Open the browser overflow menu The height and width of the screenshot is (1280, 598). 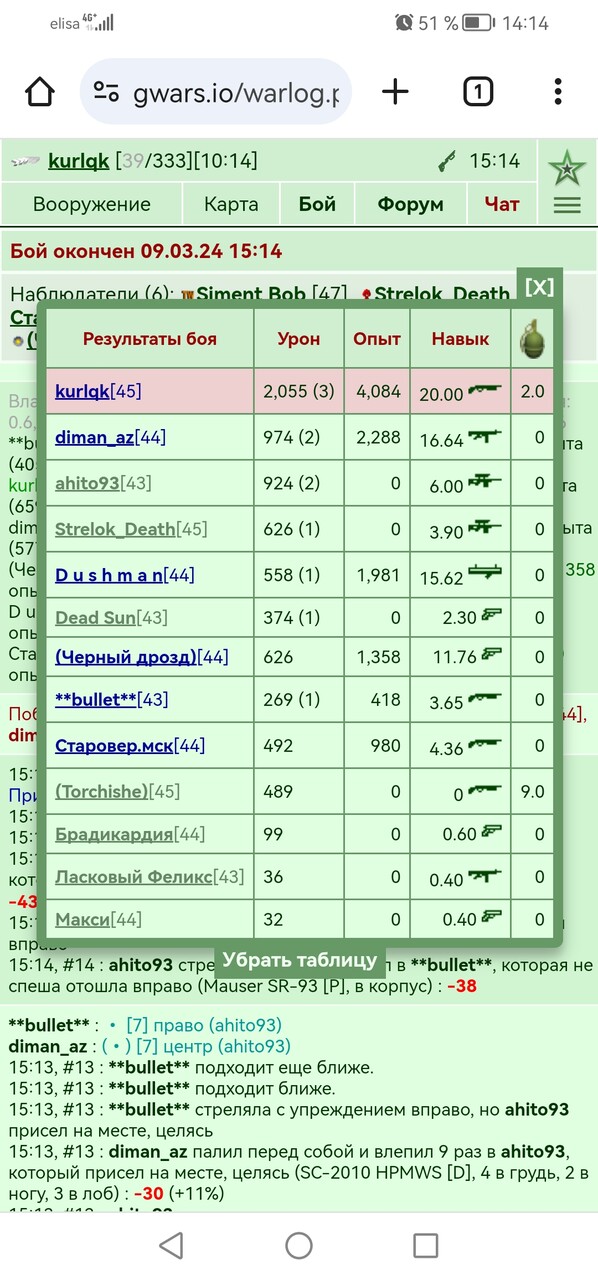(x=558, y=92)
